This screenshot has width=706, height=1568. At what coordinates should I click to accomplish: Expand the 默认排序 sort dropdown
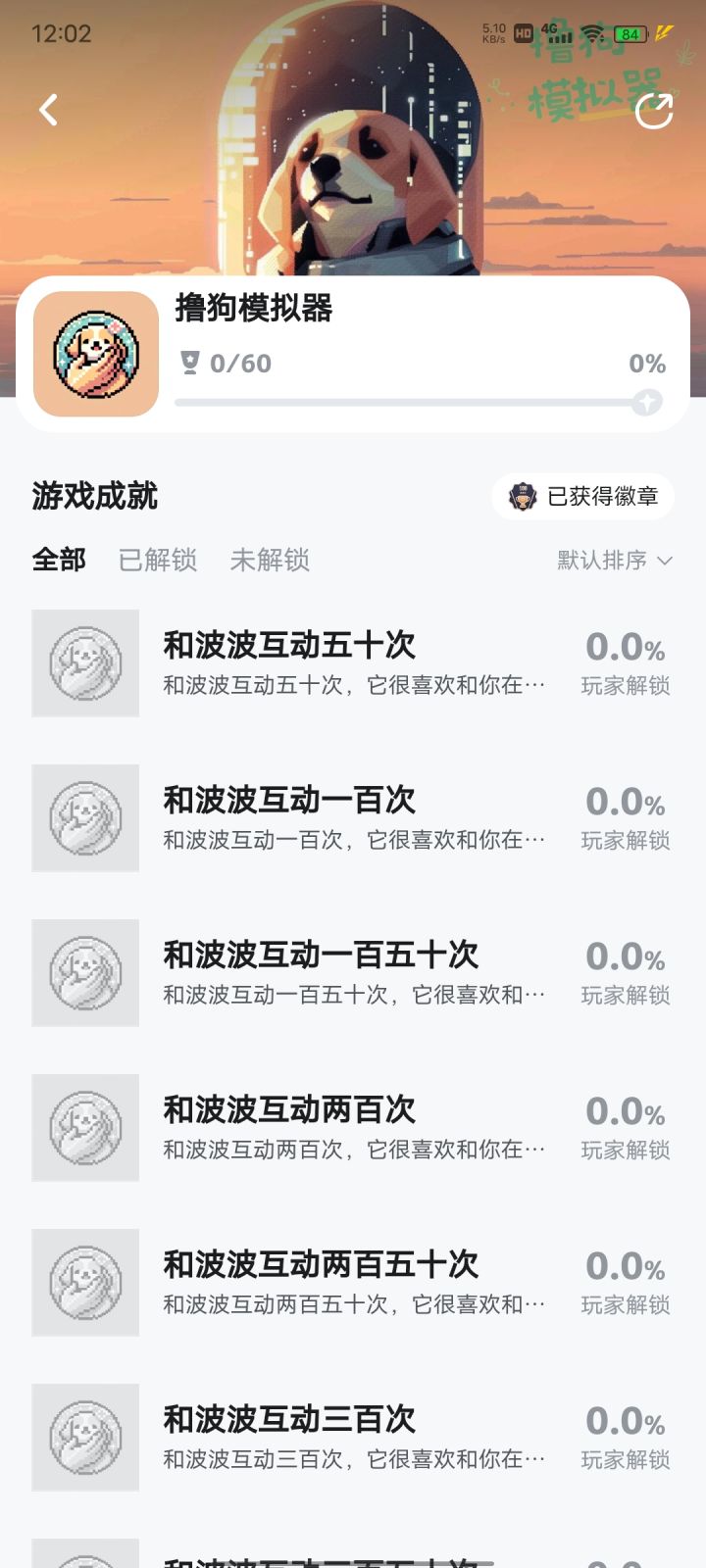coord(615,560)
